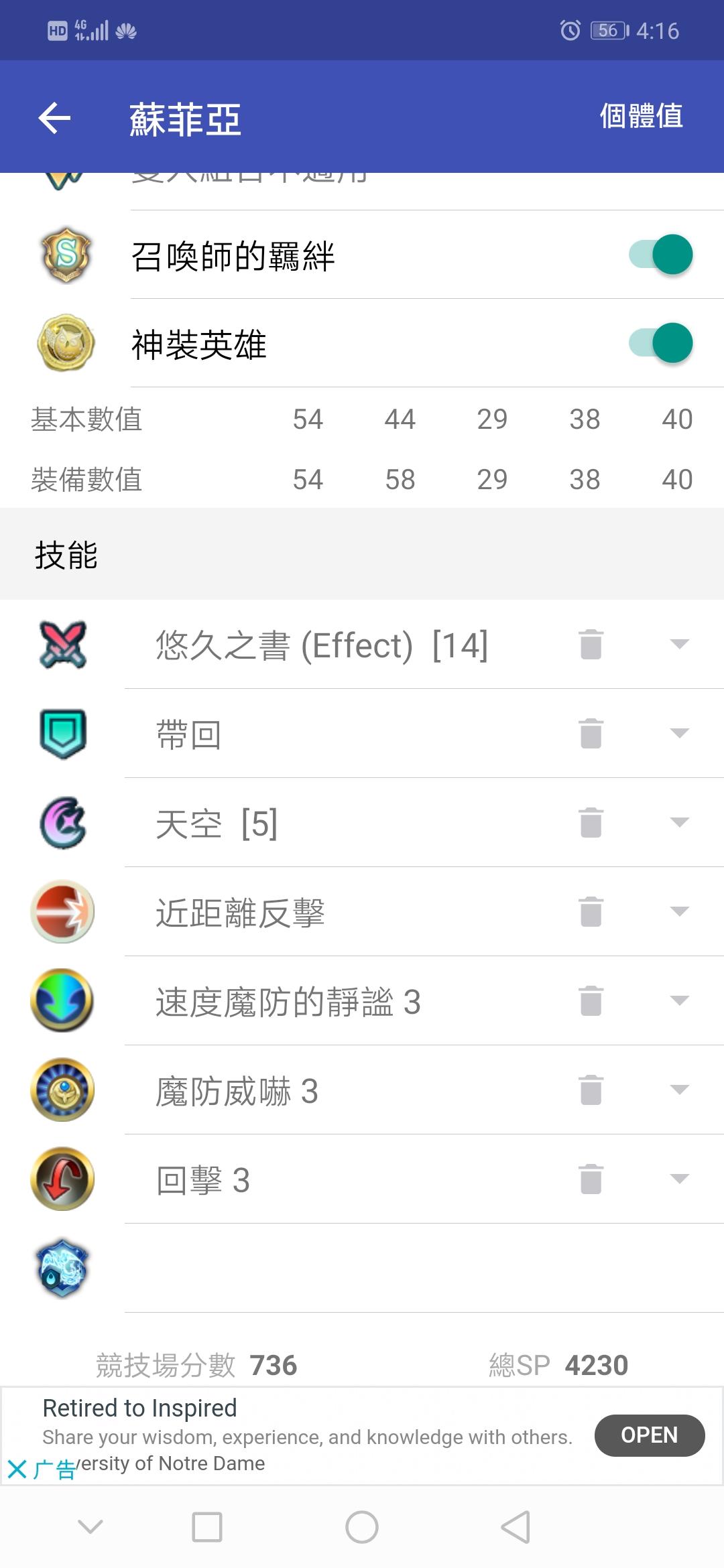Remove the 魔防威嚇 3 skill
The image size is (724, 1568).
coord(591,1090)
